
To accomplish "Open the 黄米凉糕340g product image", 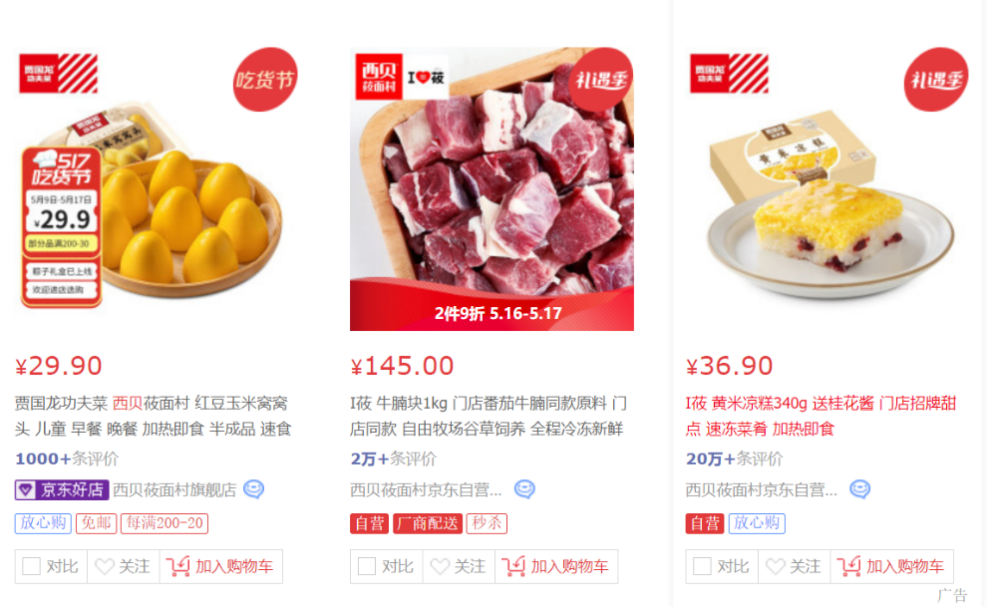I will [x=826, y=188].
